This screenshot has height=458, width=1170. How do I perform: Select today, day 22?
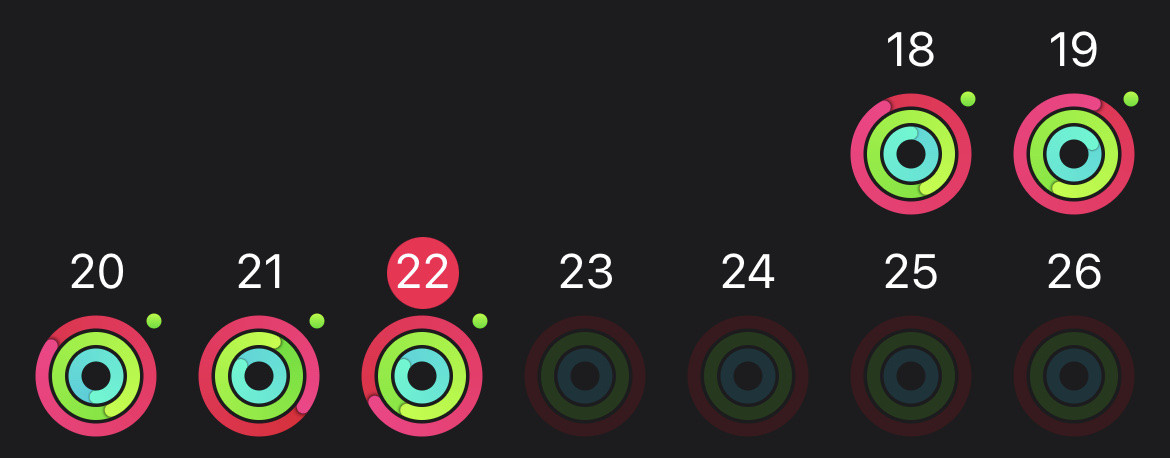pos(422,376)
